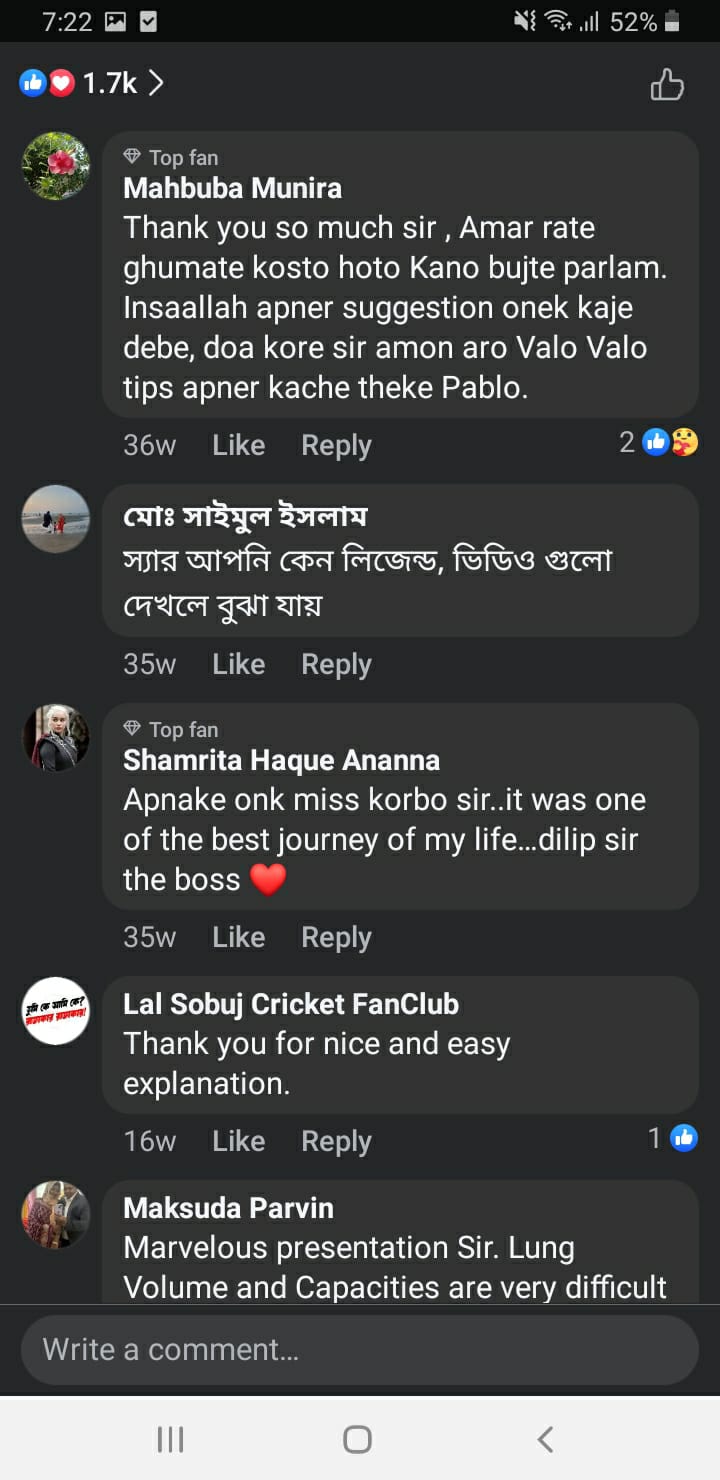The width and height of the screenshot is (720, 1480).
Task: Reply to Shamrita Haque Ananna's comment
Action: click(336, 937)
